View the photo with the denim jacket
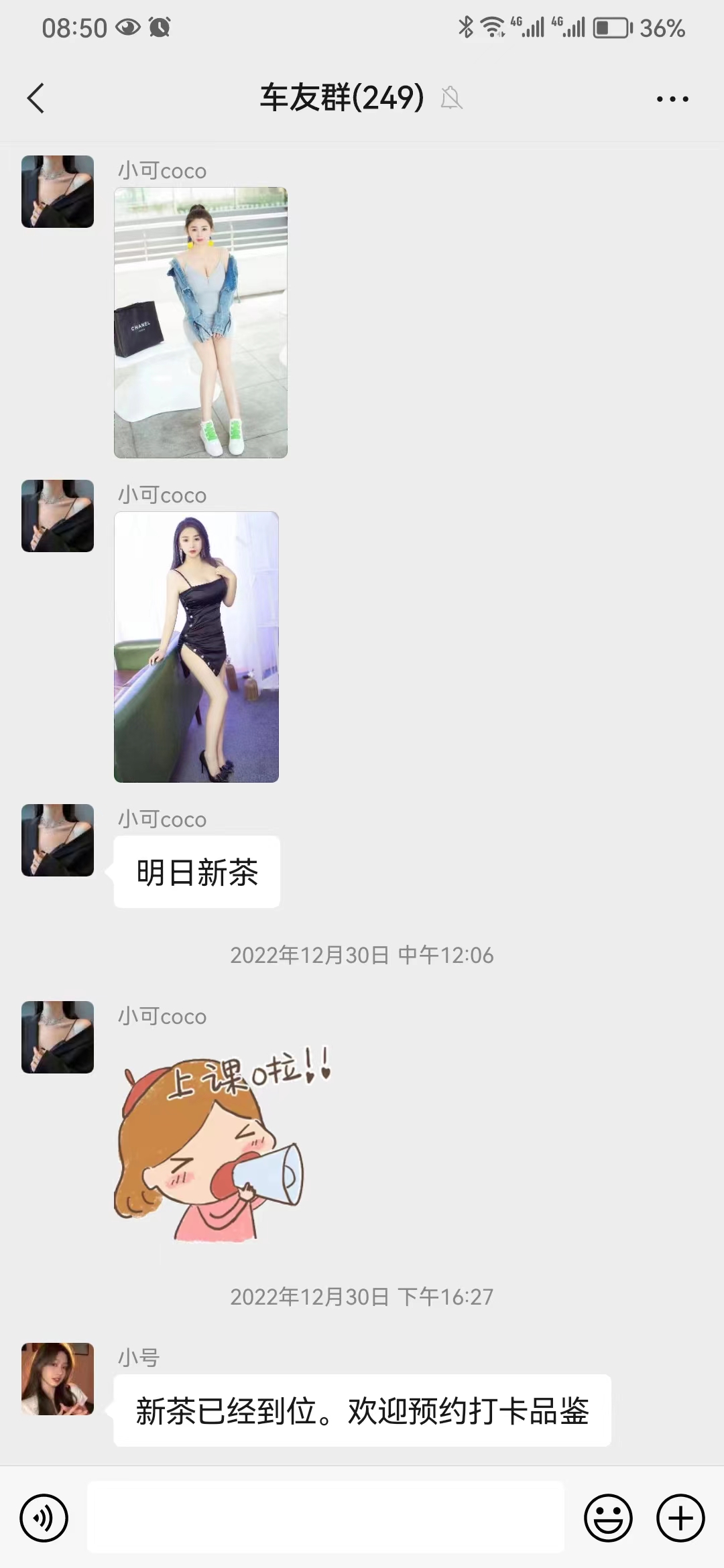This screenshot has width=724, height=1568. (x=200, y=322)
